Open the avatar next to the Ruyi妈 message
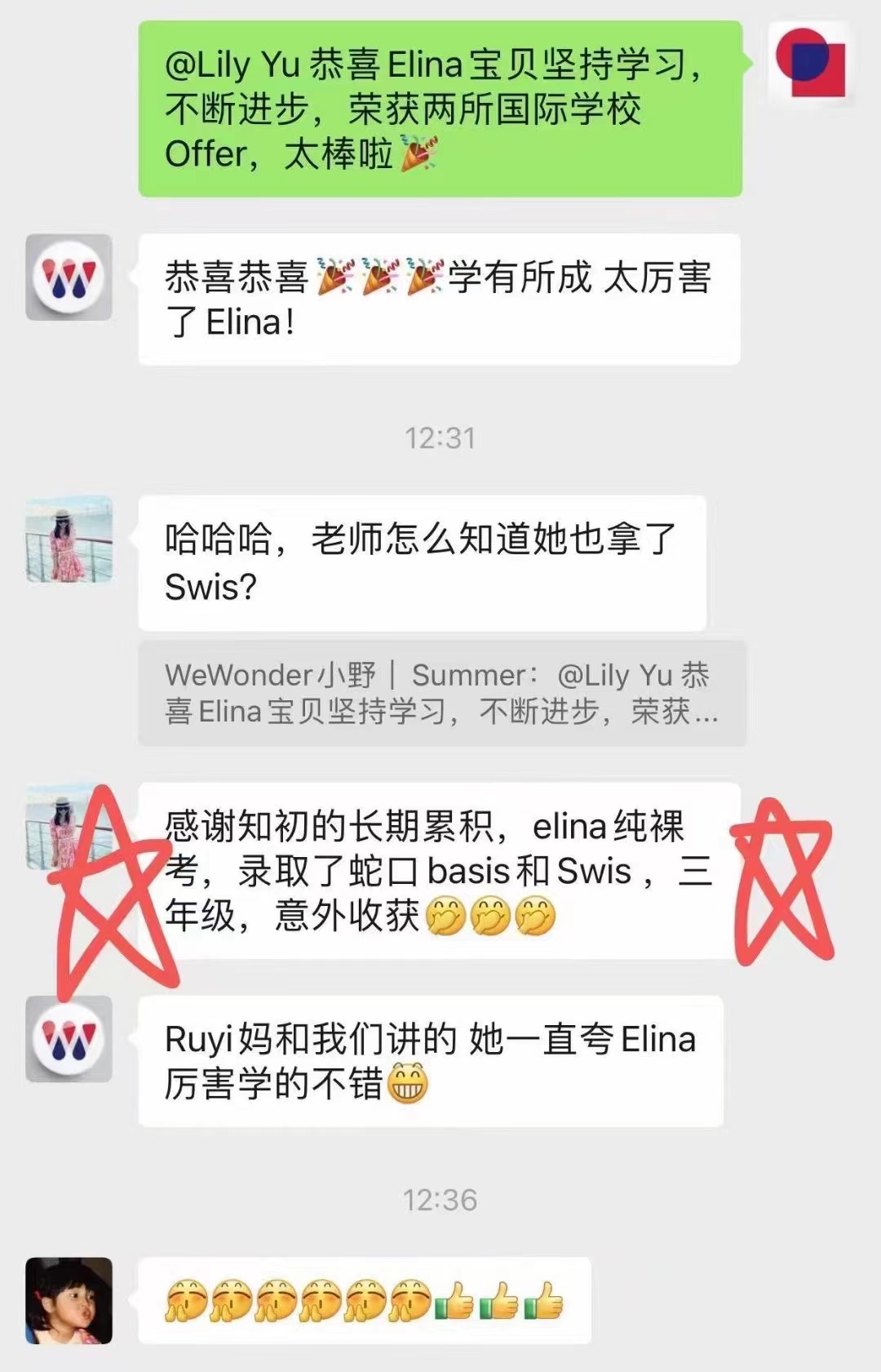The height and width of the screenshot is (1372, 881). point(69,1039)
